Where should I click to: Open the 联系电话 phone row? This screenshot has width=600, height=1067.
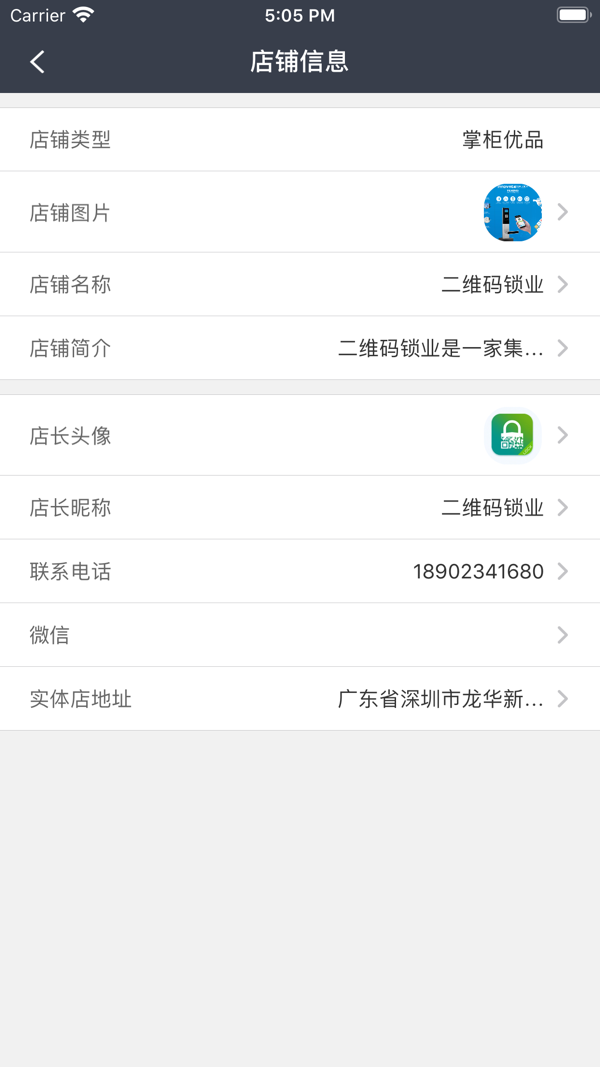tap(300, 572)
